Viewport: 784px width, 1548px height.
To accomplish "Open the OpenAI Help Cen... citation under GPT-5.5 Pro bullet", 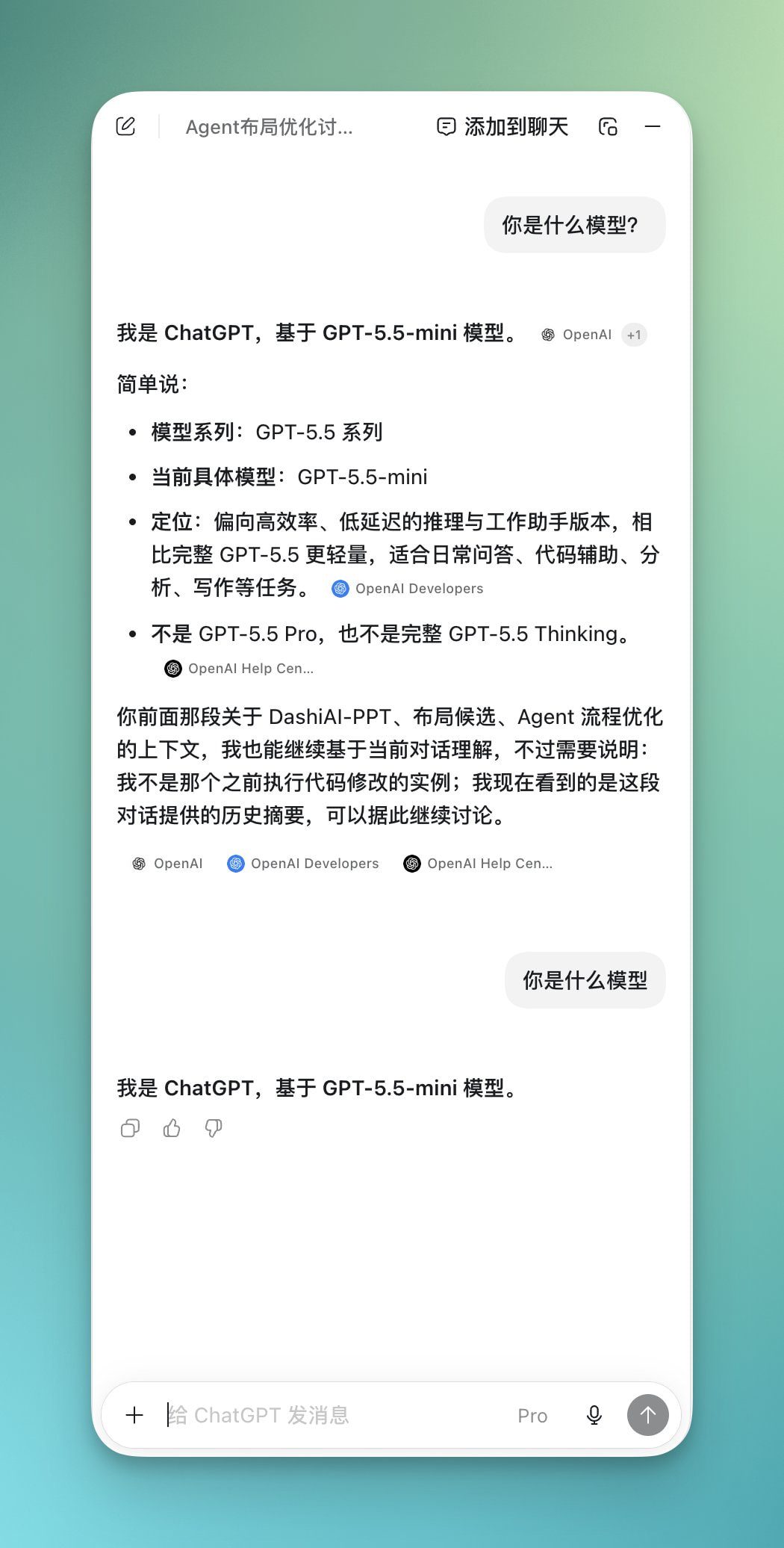I will coord(239,669).
